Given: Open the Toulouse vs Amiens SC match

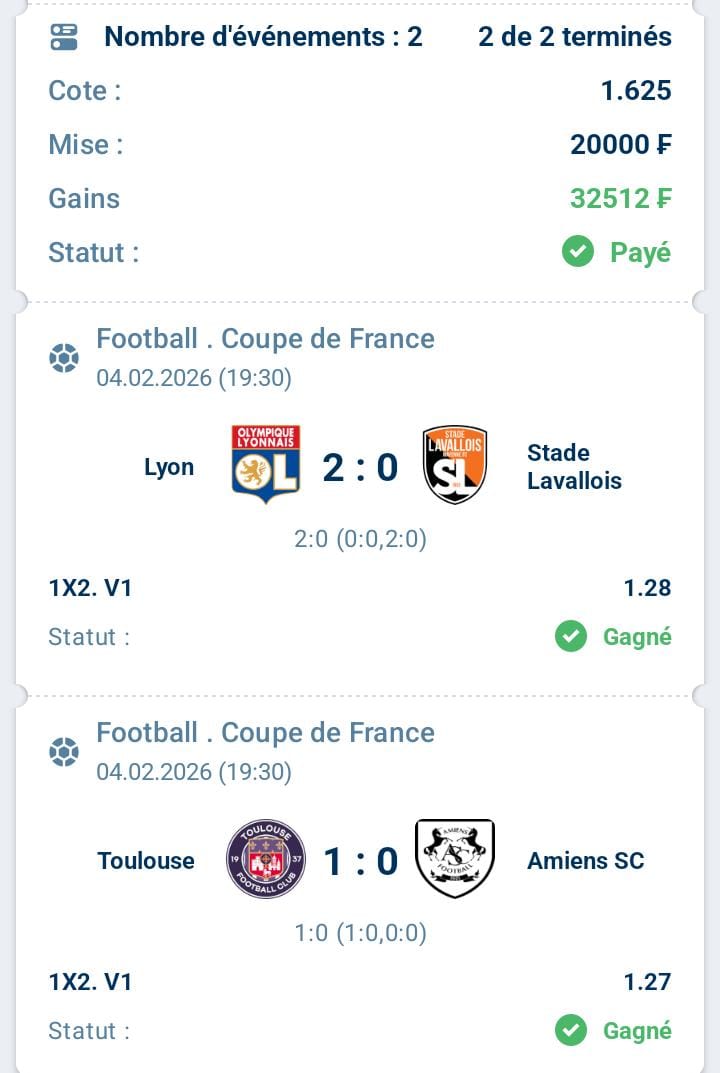Looking at the screenshot, I should [360, 860].
